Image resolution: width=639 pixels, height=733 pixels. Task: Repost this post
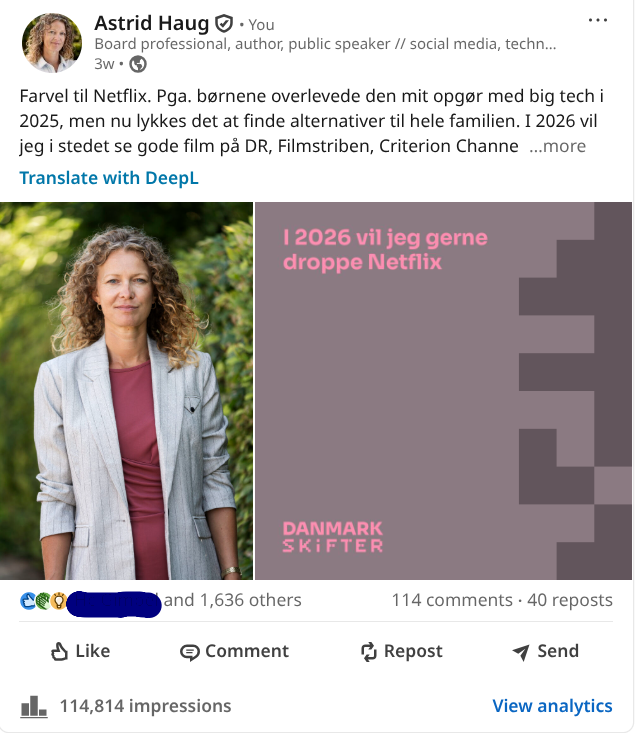point(401,651)
